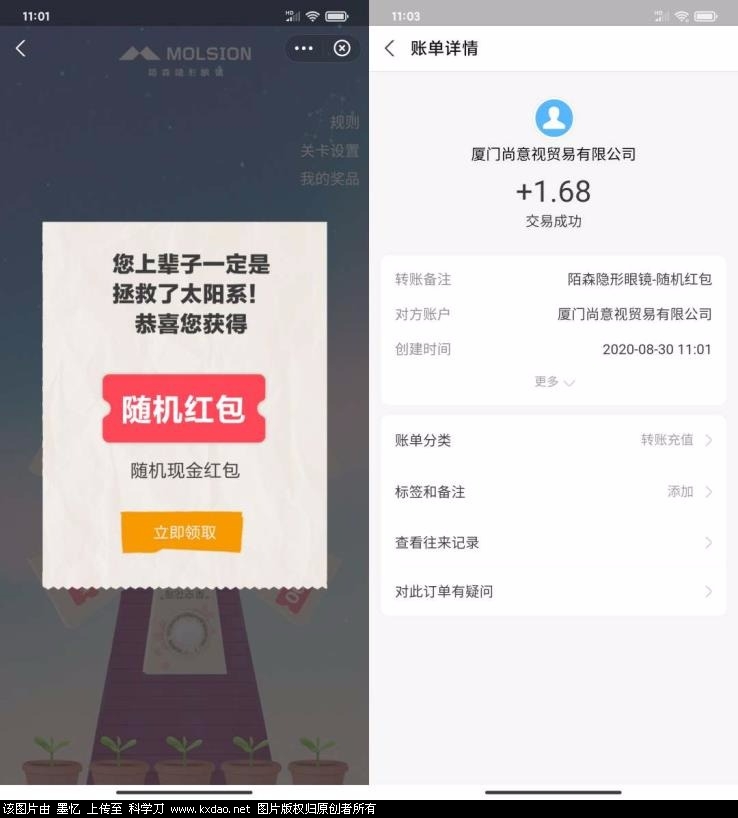Viewport: 738px width, 818px height.
Task: Open 关卡设置 level settings
Action: tap(329, 151)
